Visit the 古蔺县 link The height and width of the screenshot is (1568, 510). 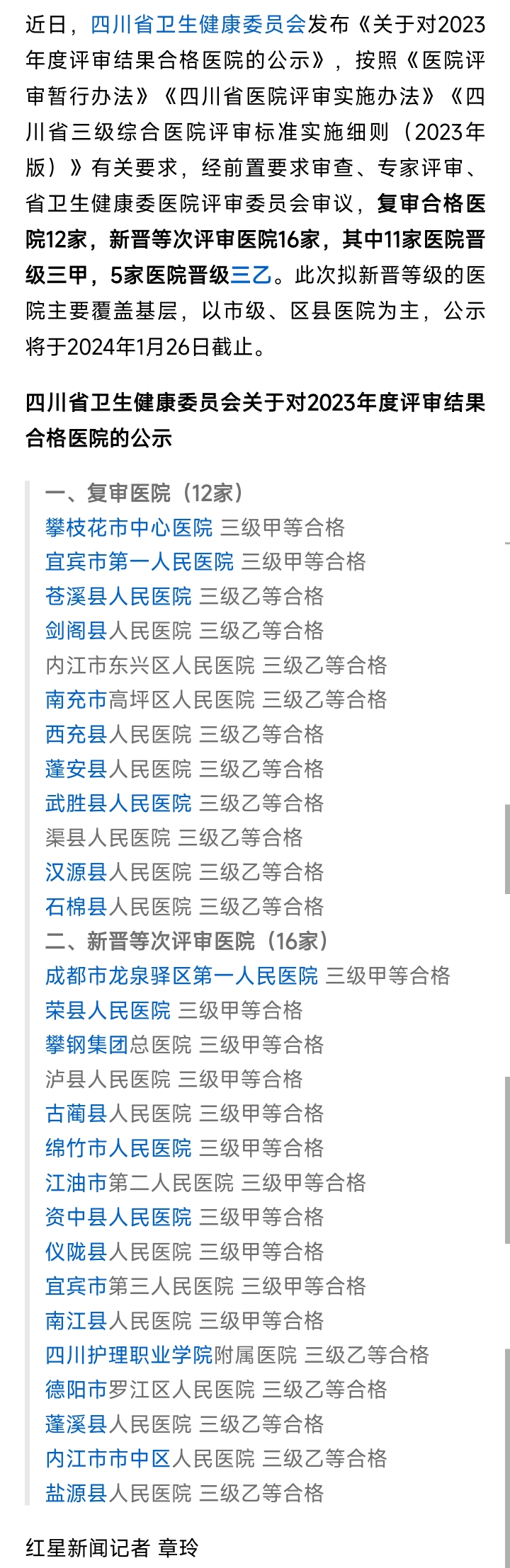click(x=76, y=1114)
